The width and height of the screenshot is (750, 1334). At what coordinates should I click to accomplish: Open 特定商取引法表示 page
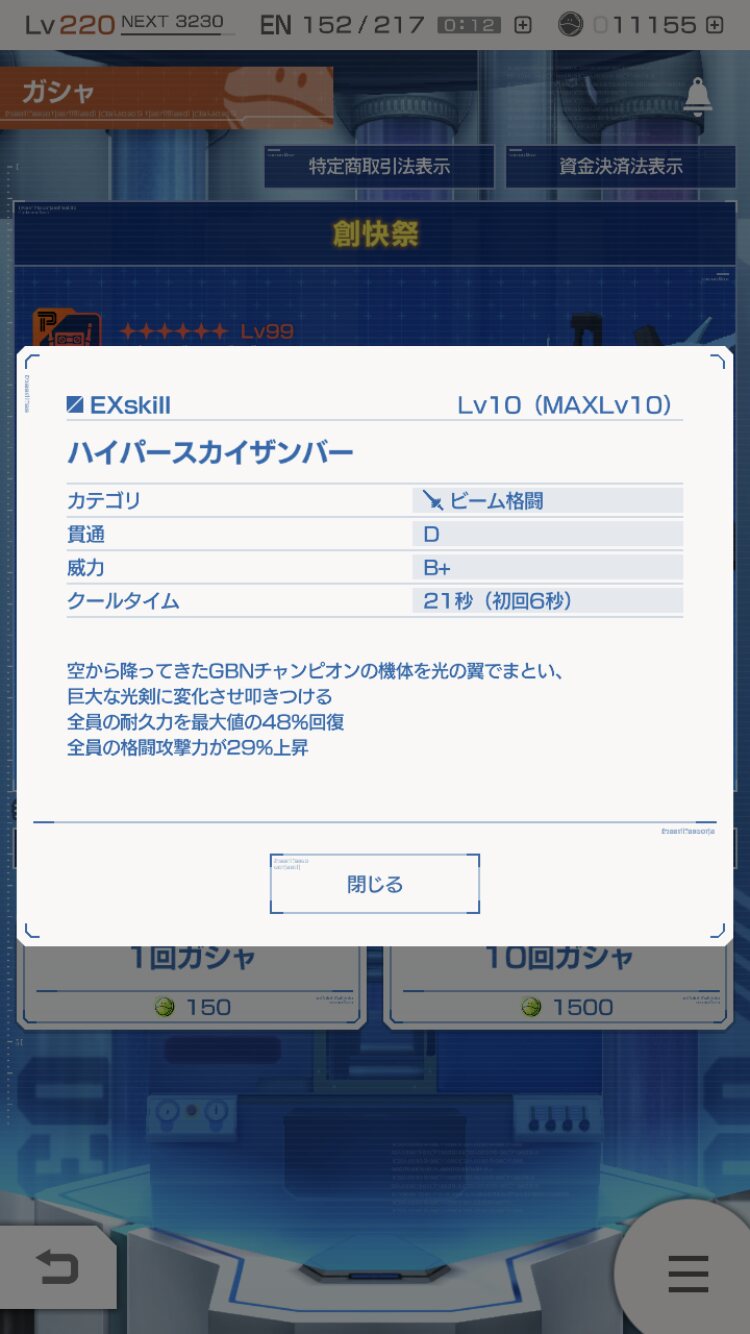pos(379,167)
